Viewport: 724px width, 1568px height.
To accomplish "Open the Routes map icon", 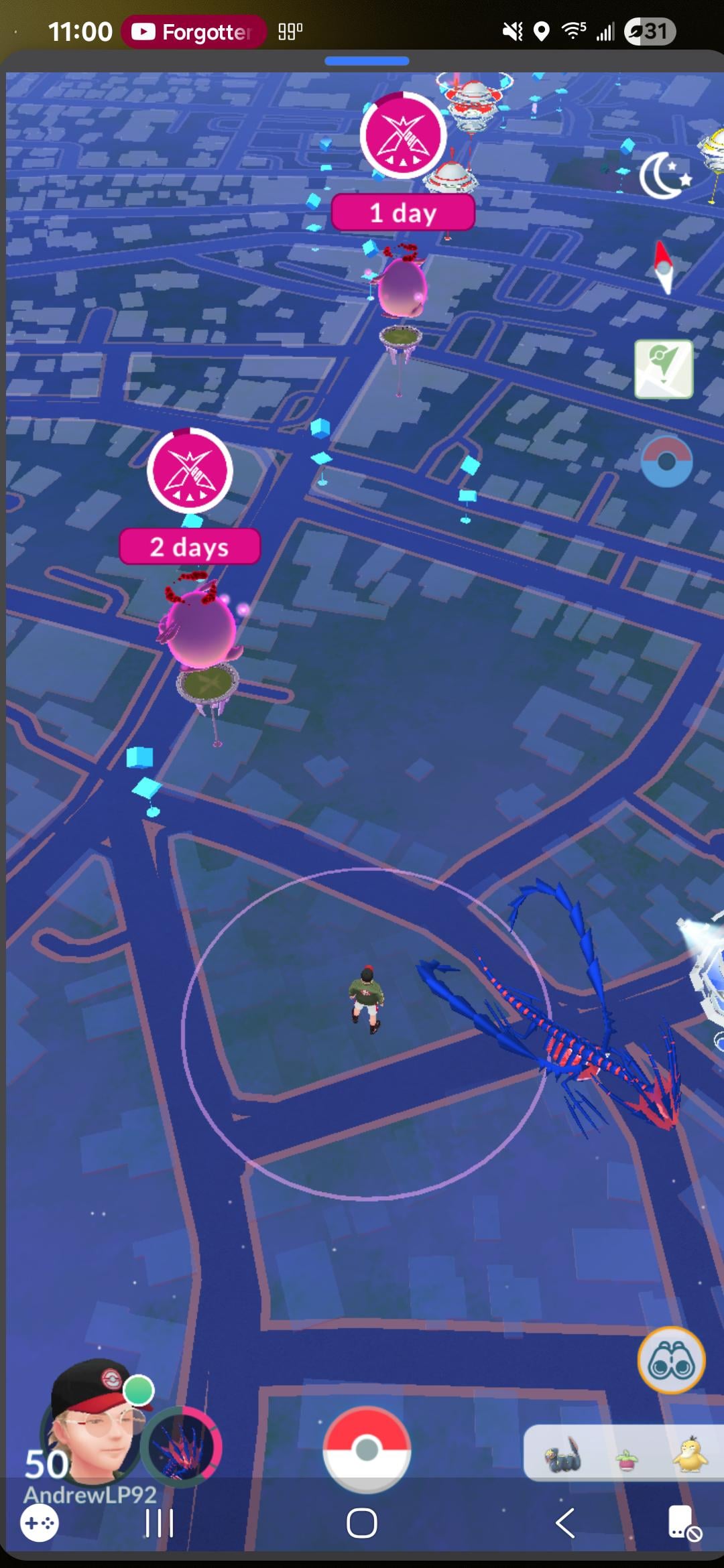I will pyautogui.click(x=664, y=369).
